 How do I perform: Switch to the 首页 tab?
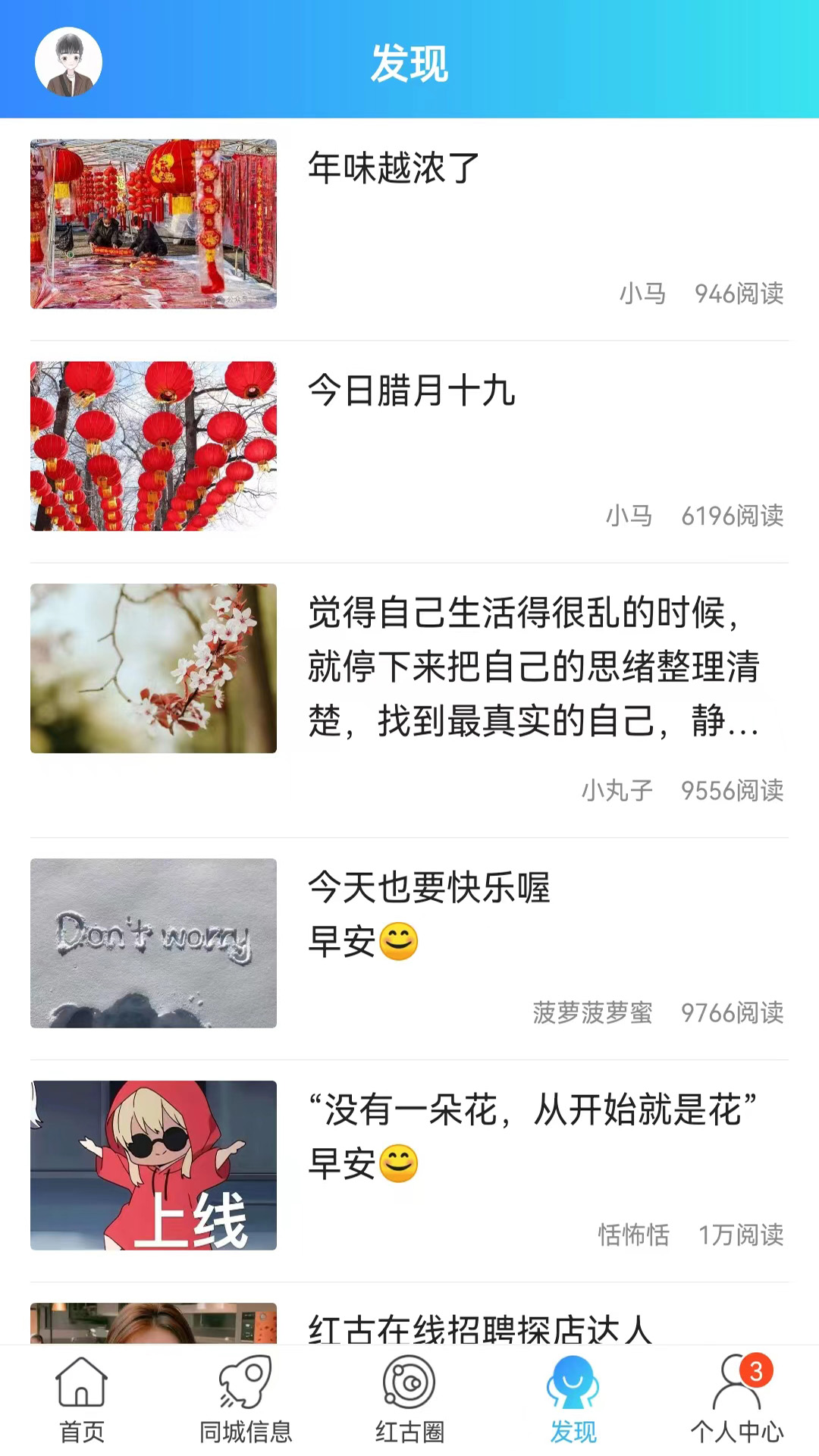[82, 1400]
